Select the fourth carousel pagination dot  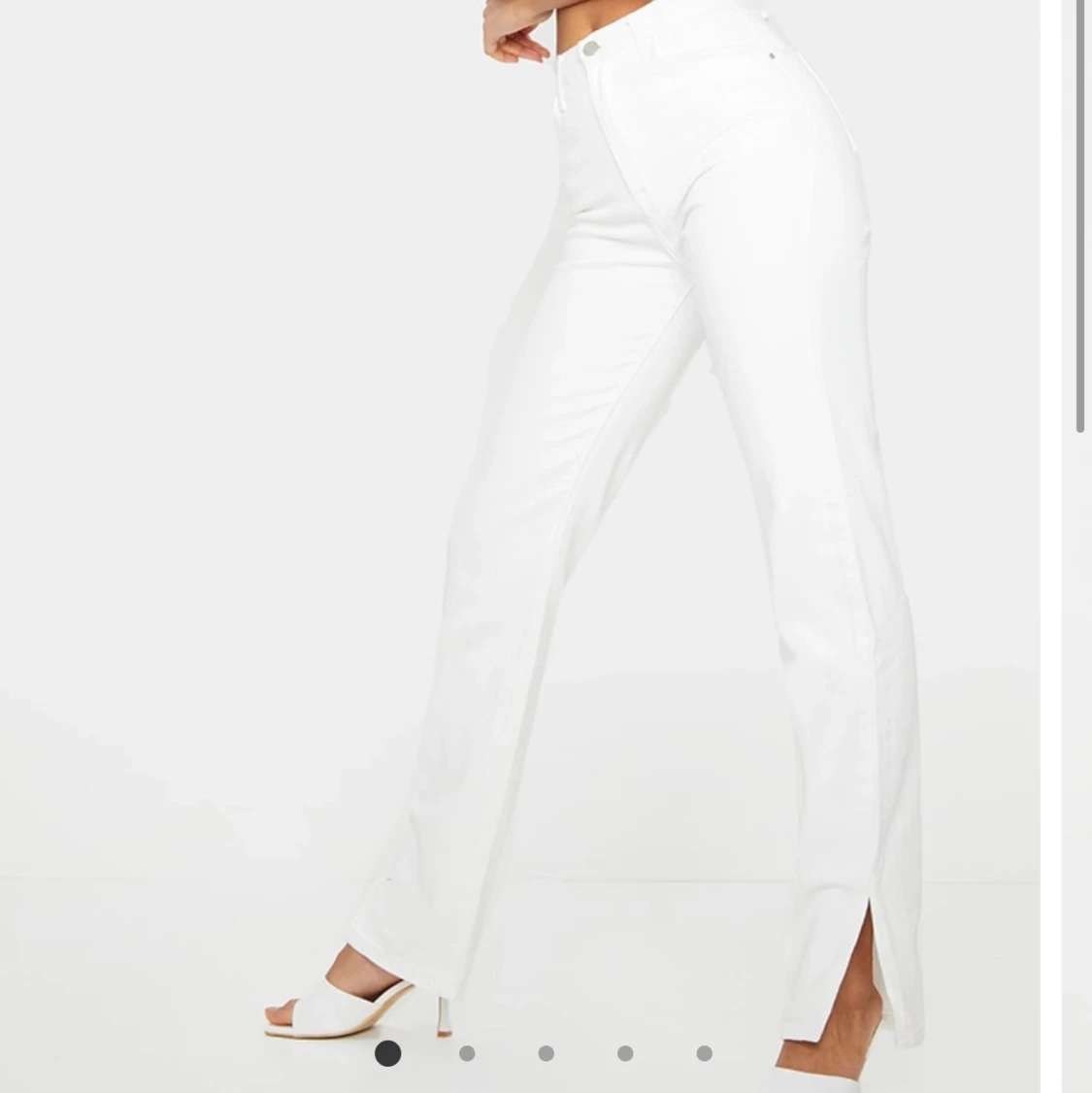click(x=624, y=1053)
